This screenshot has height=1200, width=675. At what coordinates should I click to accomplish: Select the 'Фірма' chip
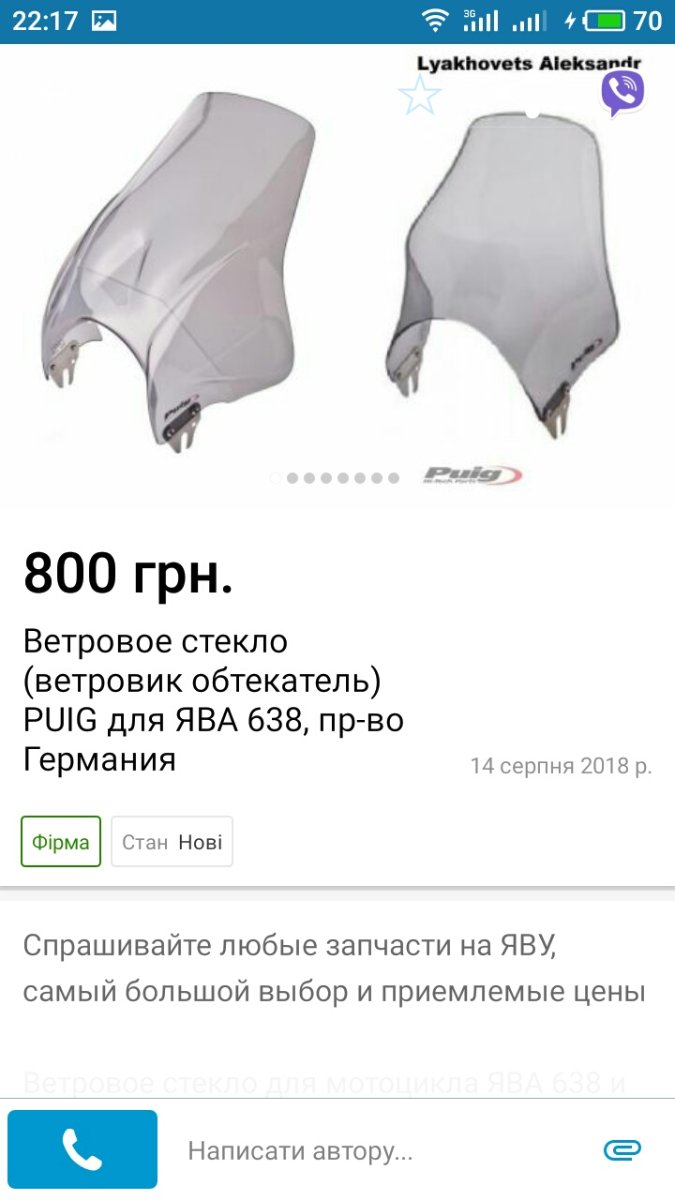[61, 842]
